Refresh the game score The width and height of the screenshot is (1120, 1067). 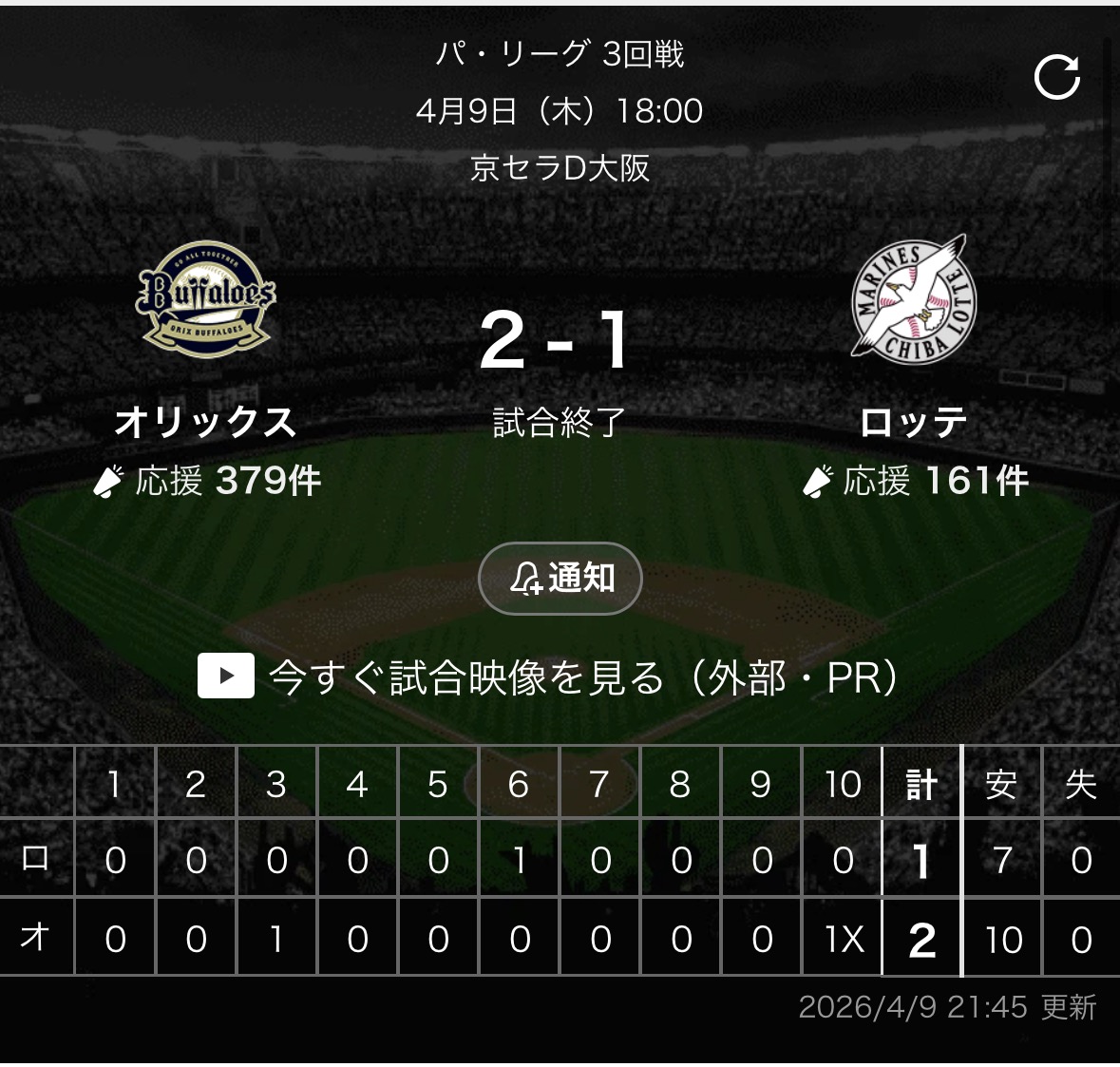tap(1056, 78)
